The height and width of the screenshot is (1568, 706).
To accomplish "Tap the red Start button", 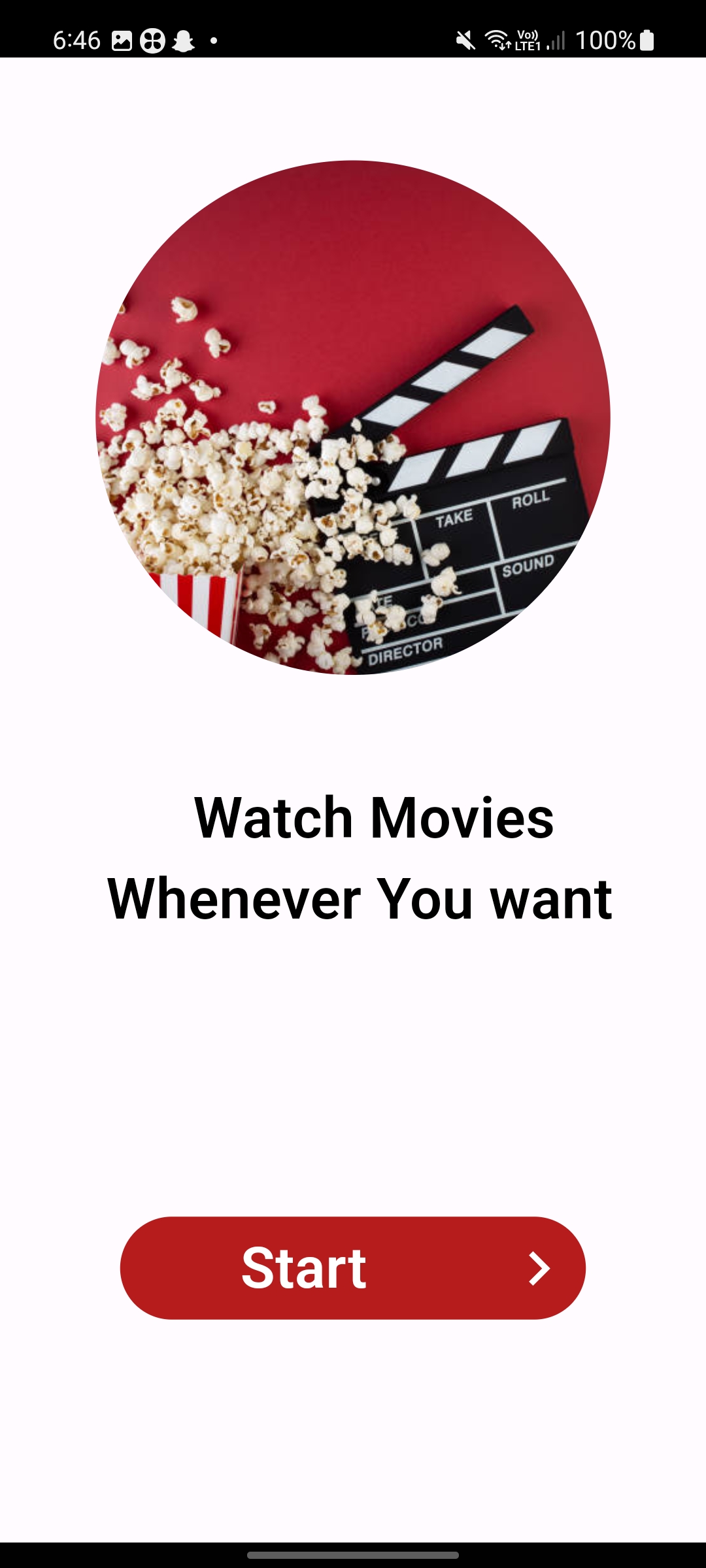I will pos(352,1267).
